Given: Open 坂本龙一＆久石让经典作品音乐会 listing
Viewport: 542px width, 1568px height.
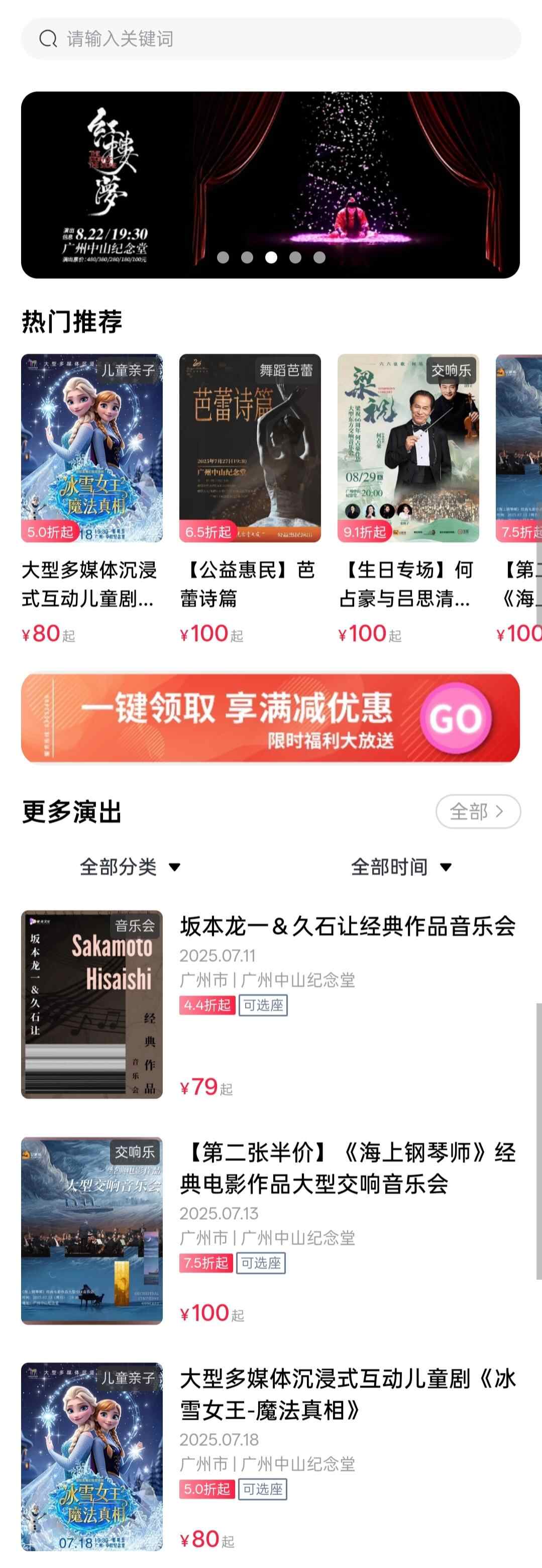Looking at the screenshot, I should tap(347, 927).
